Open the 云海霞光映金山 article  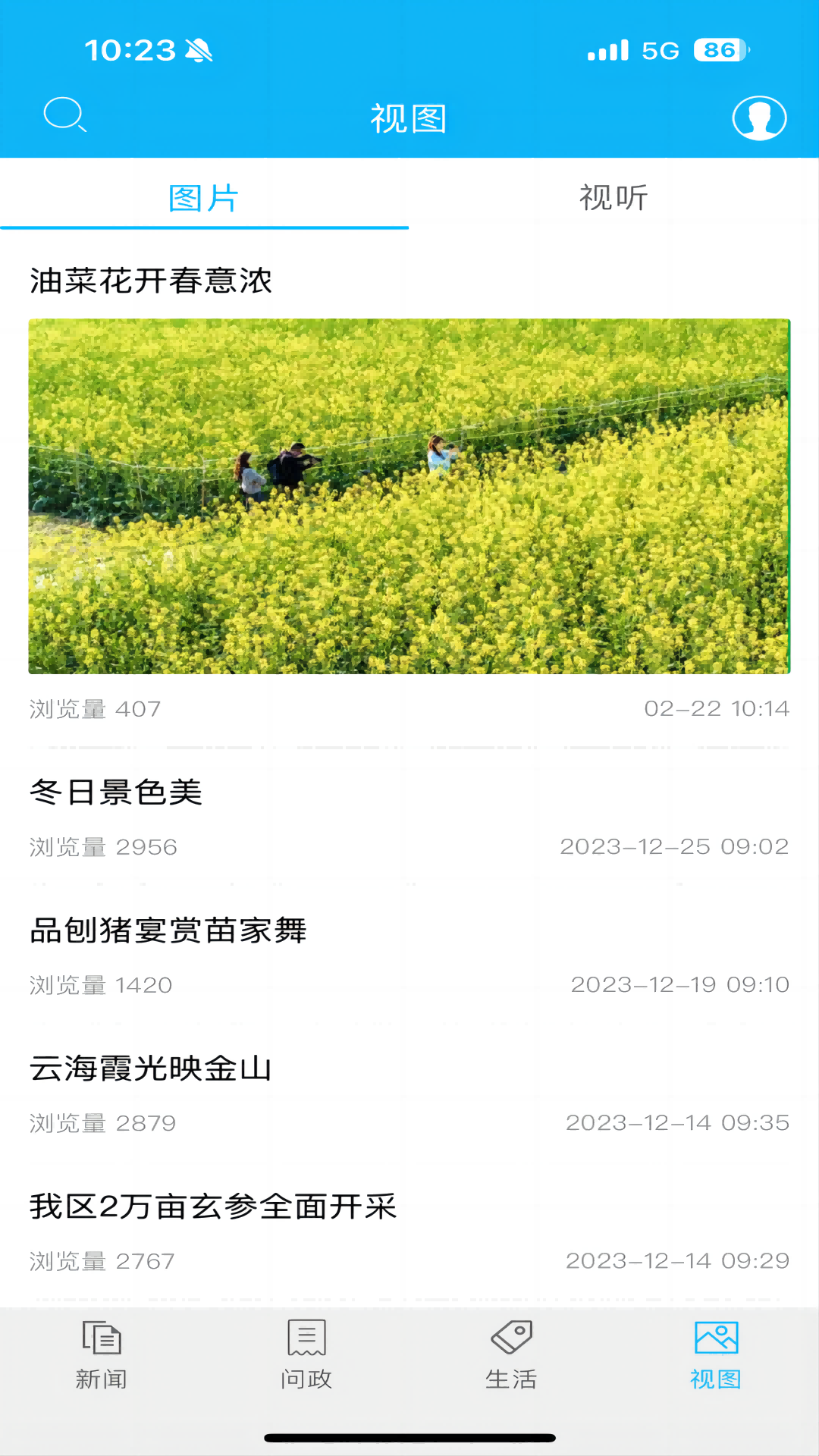(151, 1069)
